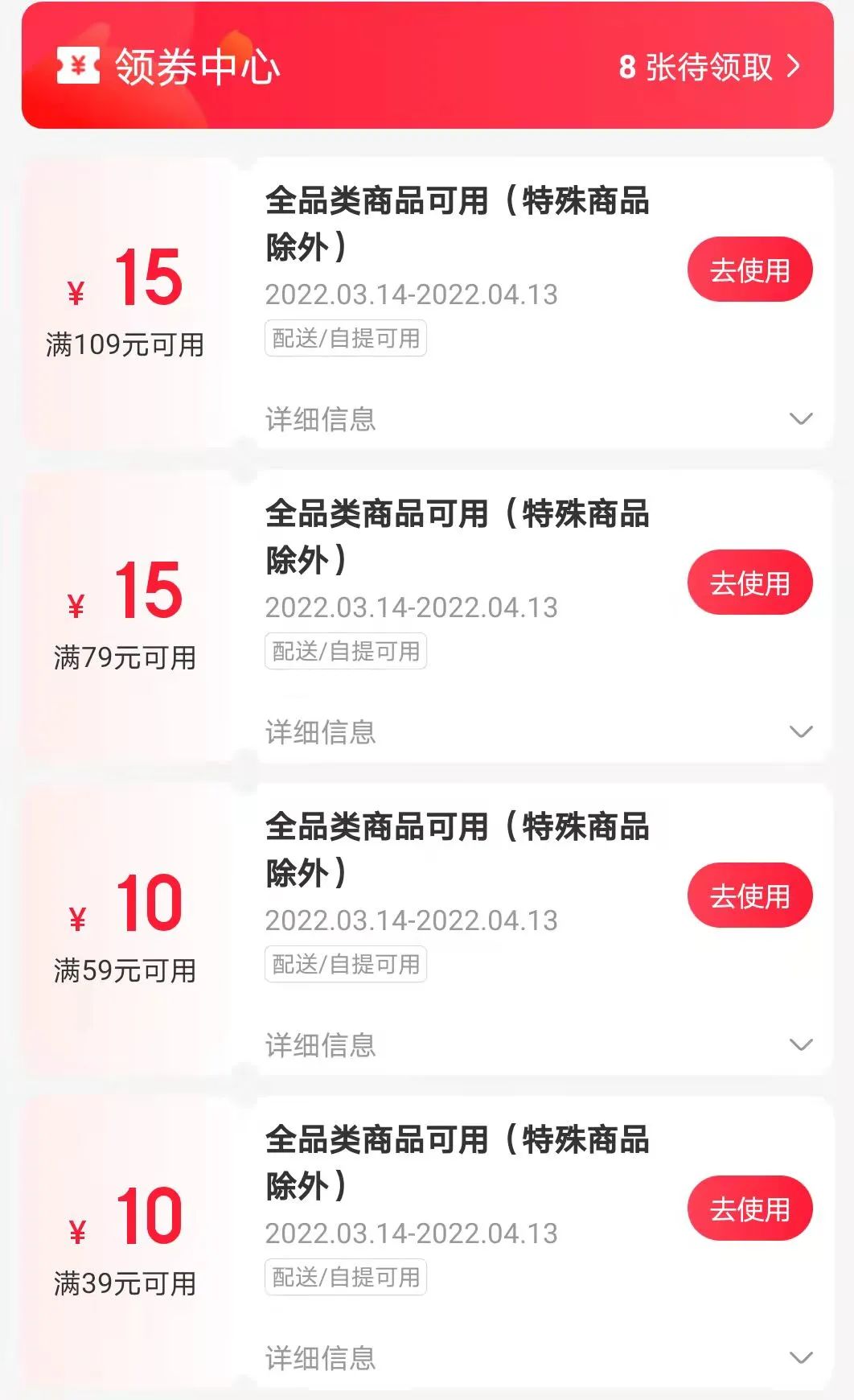Expand 详细信息 on the 满109元可用 coupon
The width and height of the screenshot is (854, 1400).
(540, 418)
